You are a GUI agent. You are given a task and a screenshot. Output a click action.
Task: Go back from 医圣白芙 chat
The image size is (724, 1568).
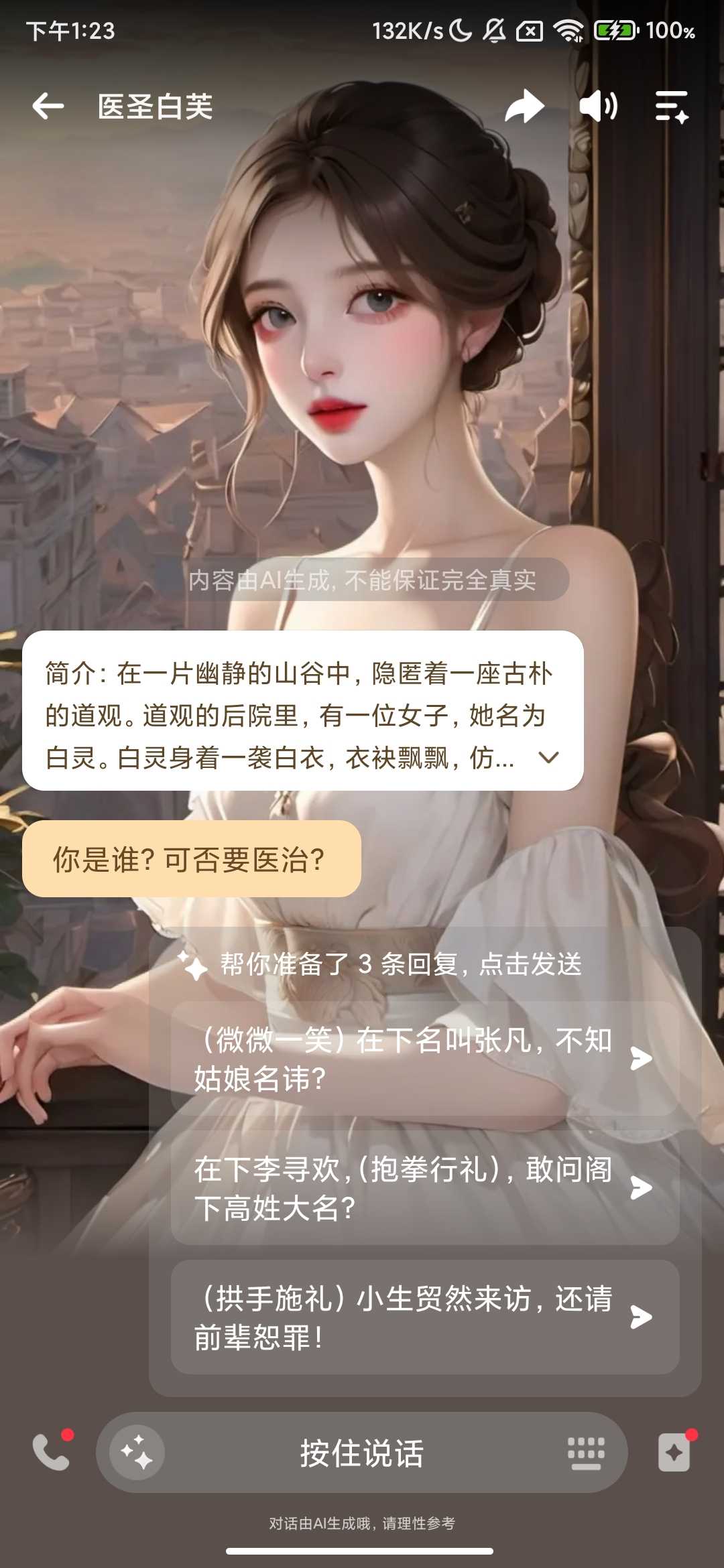click(48, 107)
